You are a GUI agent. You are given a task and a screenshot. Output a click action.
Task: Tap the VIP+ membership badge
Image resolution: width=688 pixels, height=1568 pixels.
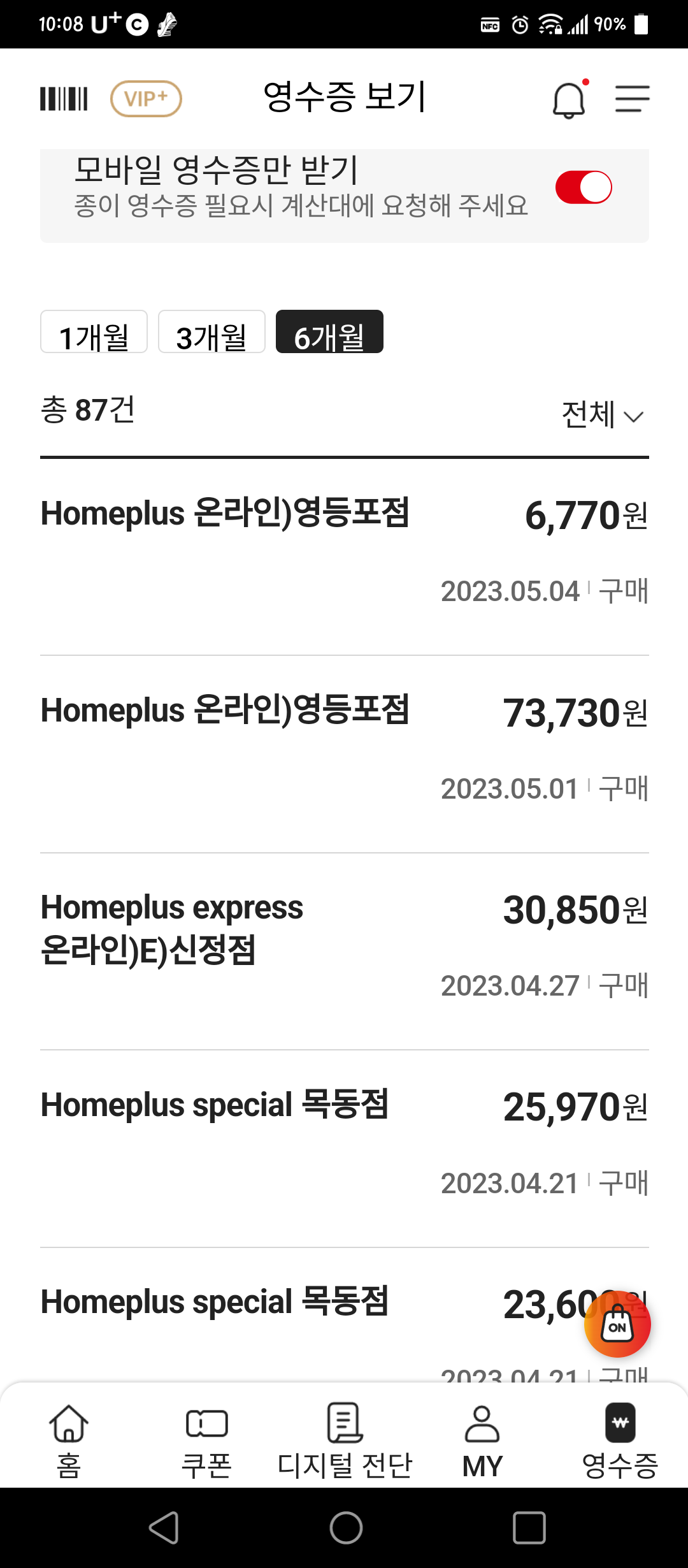pyautogui.click(x=146, y=99)
